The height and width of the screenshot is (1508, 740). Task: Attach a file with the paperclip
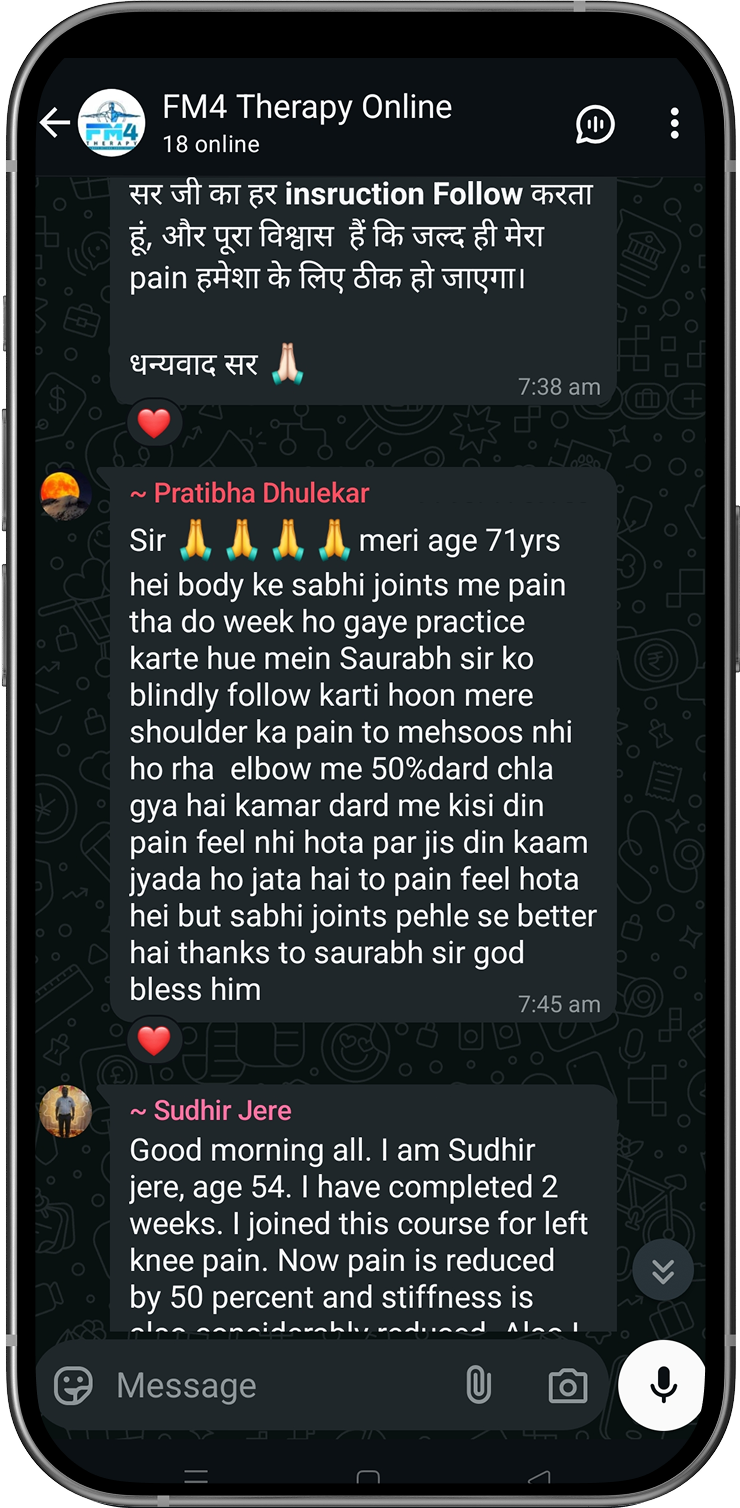pos(479,1386)
